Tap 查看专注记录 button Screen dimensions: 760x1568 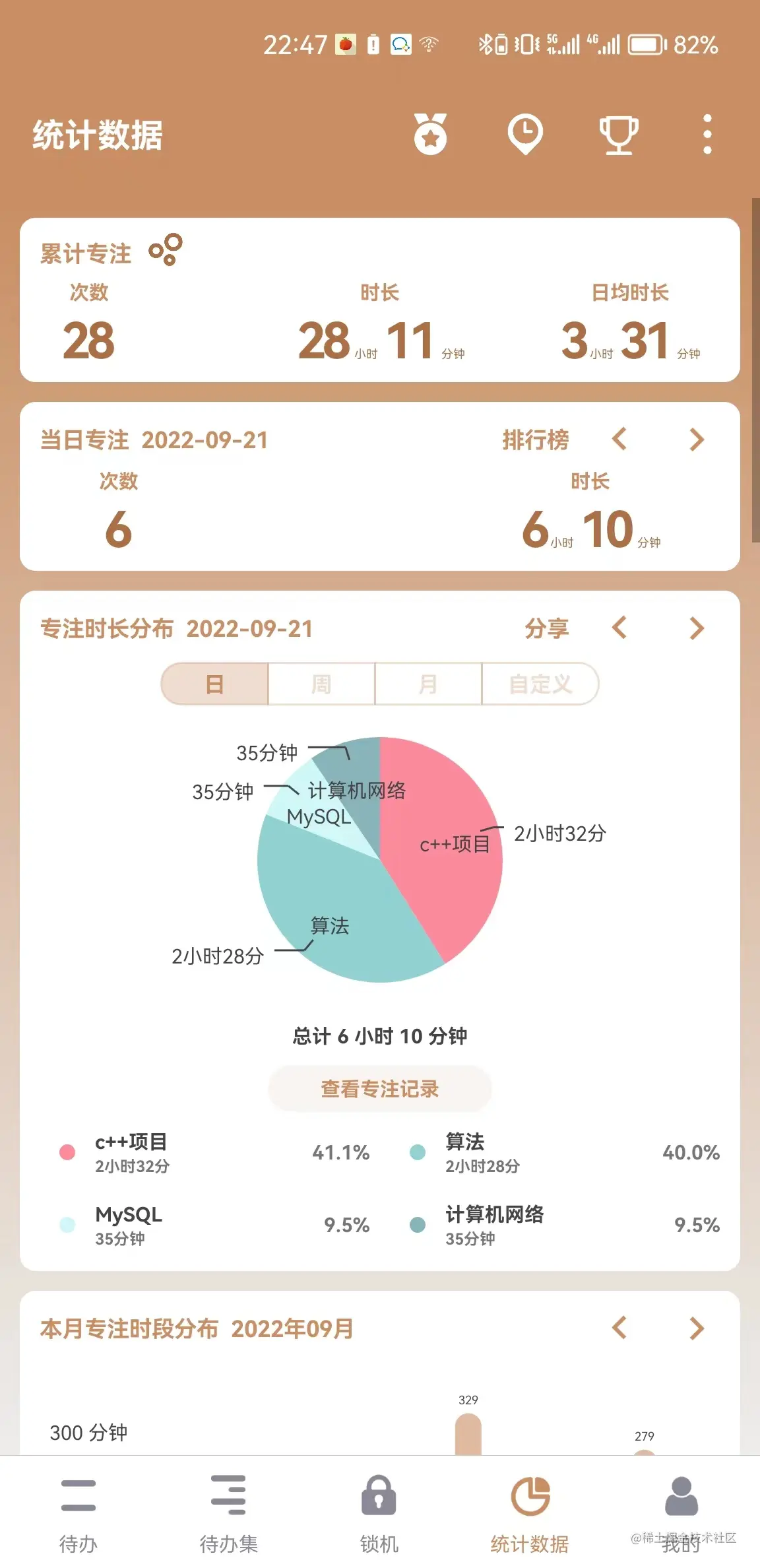pos(380,1089)
